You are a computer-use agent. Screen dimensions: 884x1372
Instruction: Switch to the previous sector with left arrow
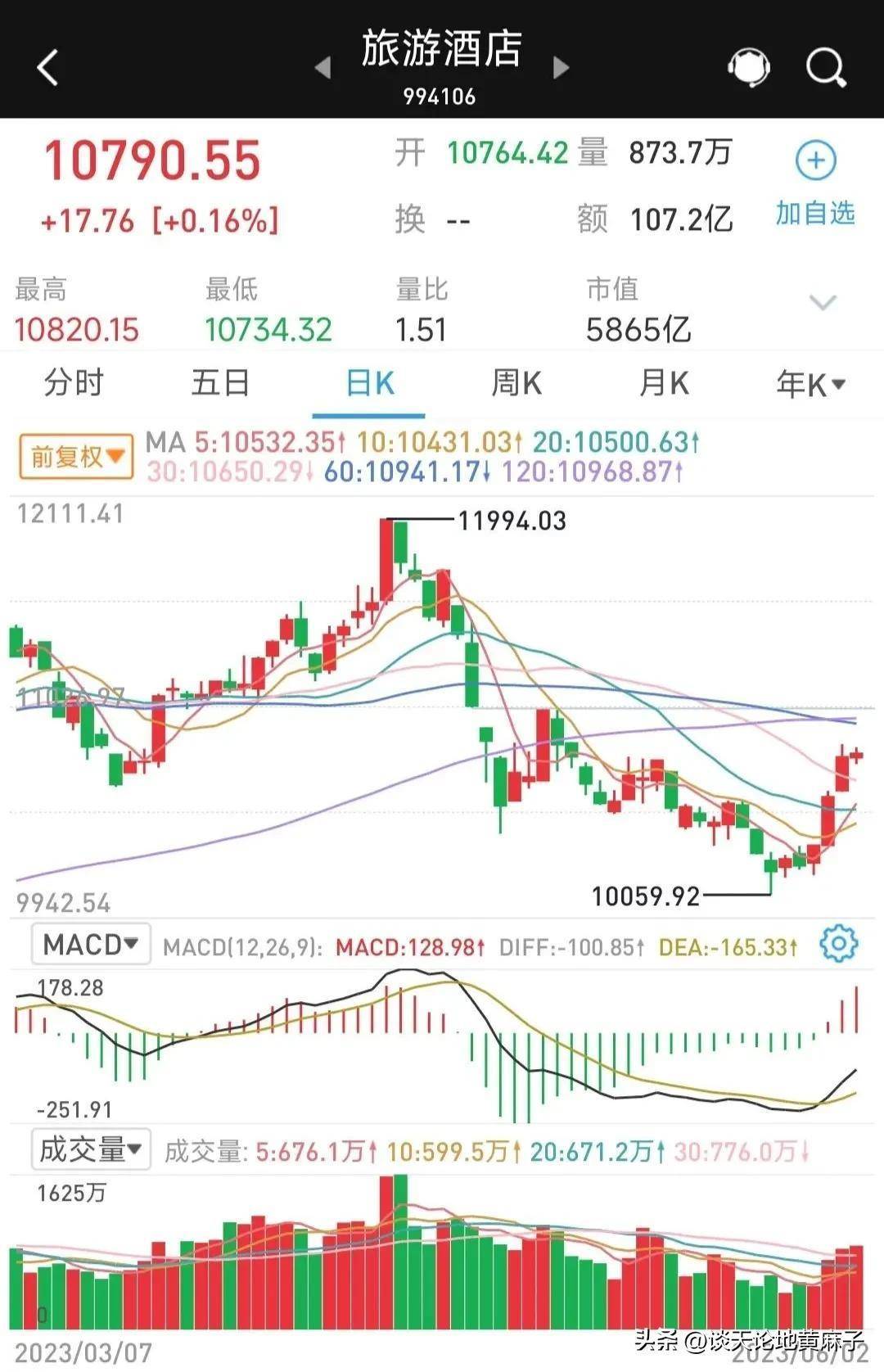(x=323, y=67)
